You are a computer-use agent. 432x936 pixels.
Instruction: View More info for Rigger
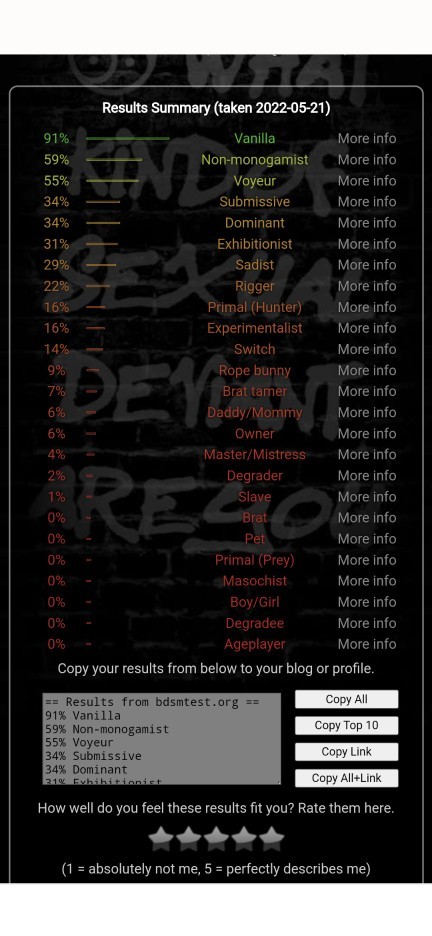(367, 286)
